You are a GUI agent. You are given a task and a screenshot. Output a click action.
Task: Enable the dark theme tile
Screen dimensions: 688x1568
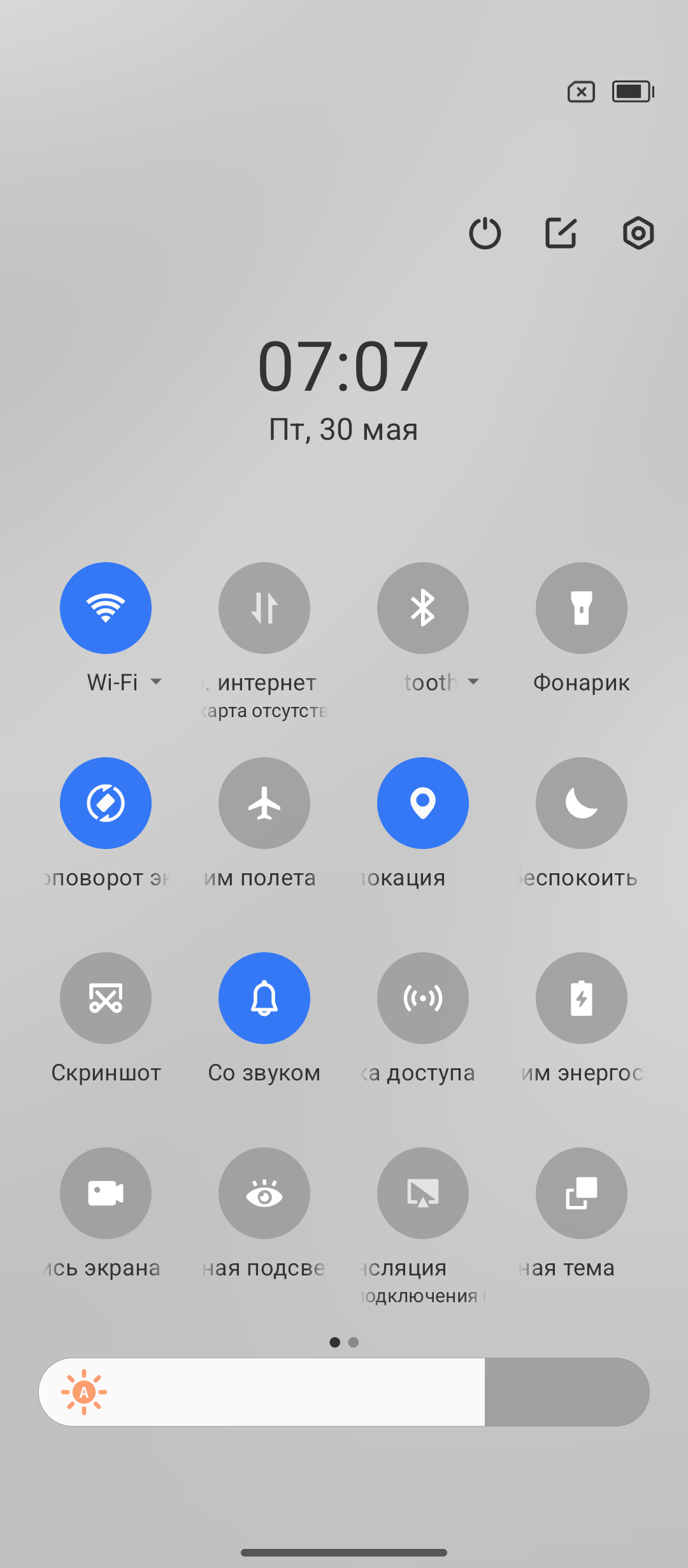click(582, 1193)
